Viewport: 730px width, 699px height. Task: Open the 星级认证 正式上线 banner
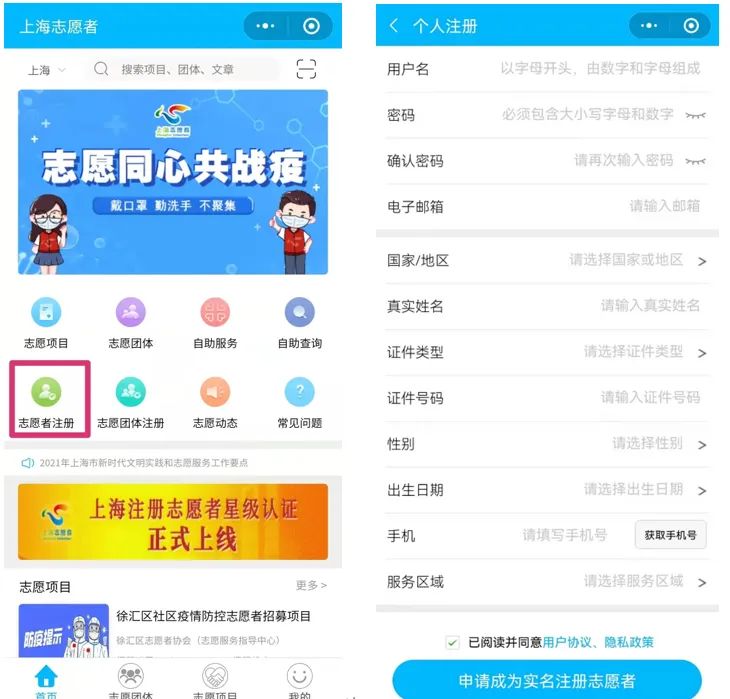[x=173, y=521]
